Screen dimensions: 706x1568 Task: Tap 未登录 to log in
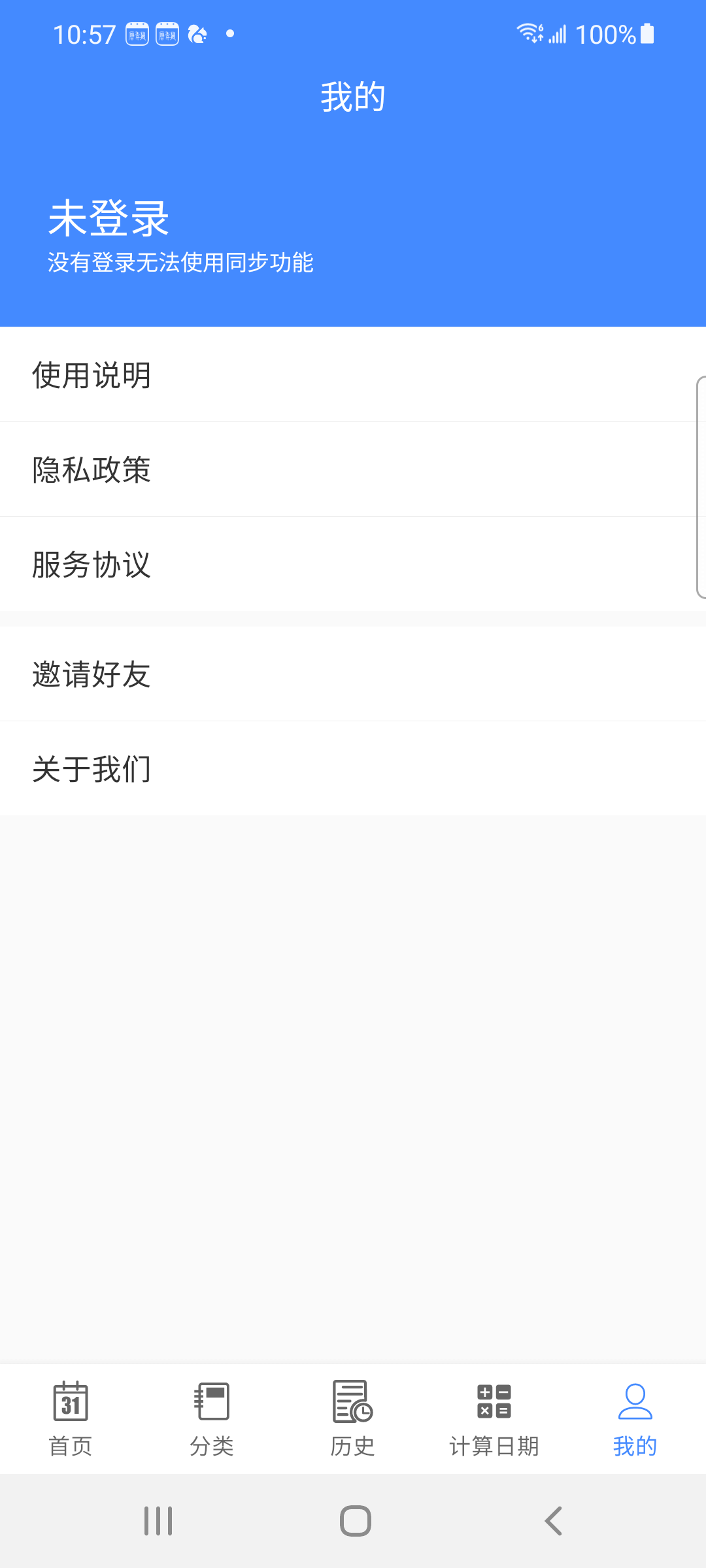[109, 219]
